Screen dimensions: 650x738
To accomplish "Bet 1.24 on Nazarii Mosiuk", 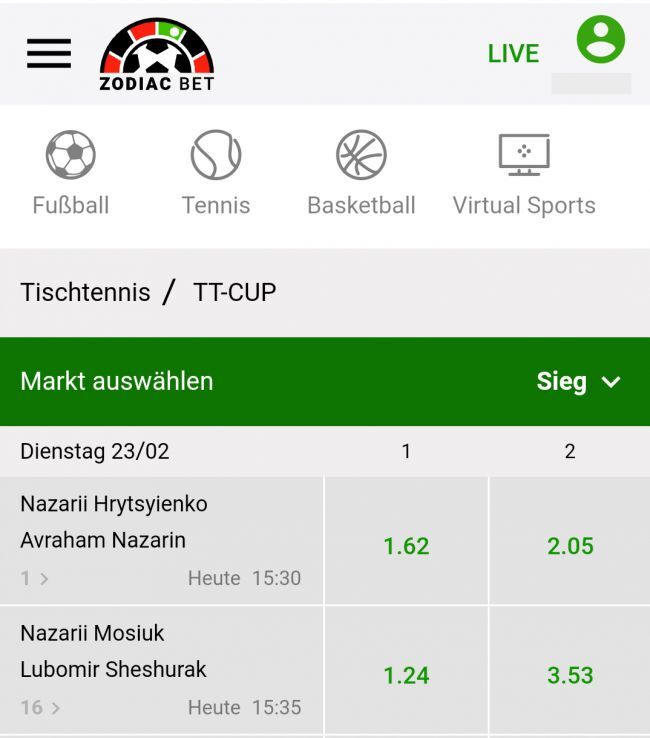I will pyautogui.click(x=406, y=675).
